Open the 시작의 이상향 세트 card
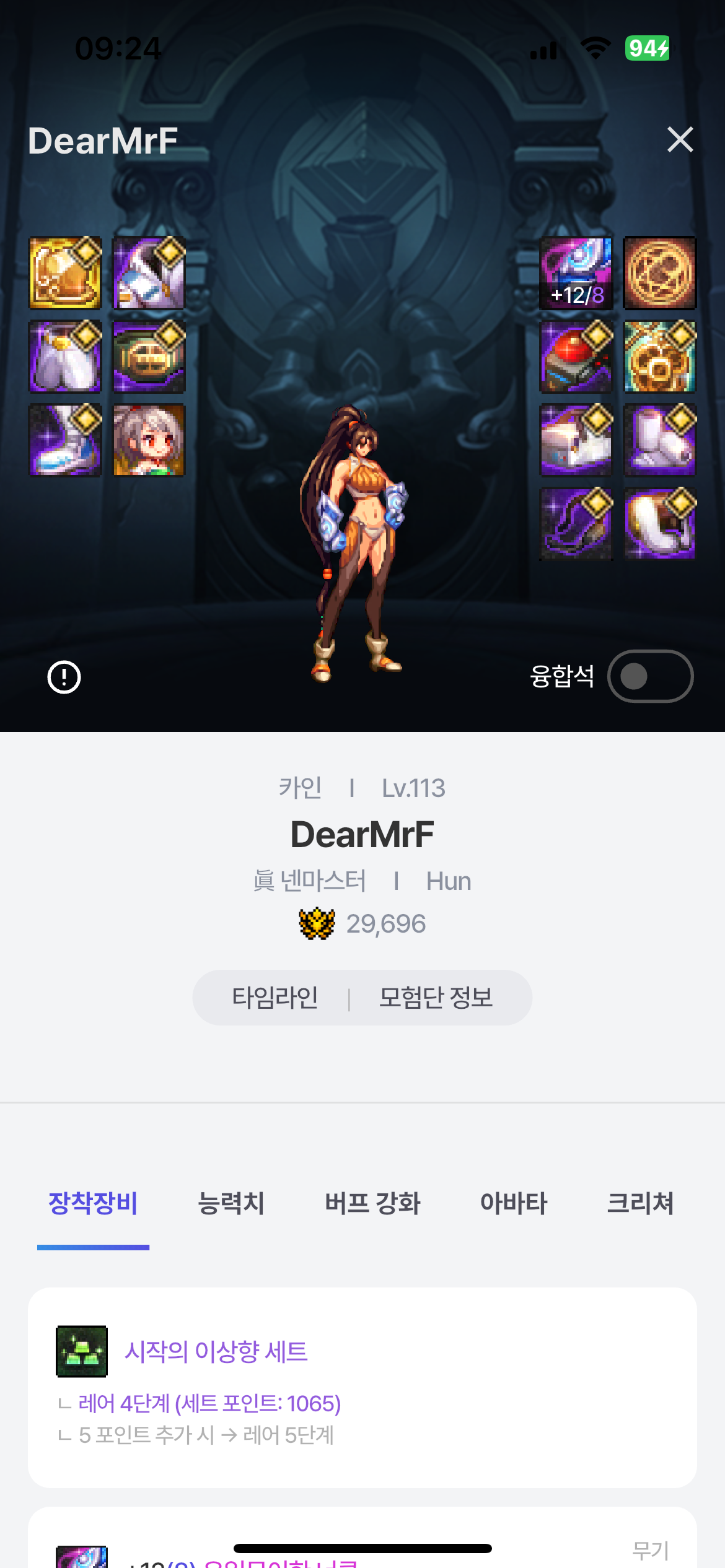725x1568 pixels. click(x=362, y=1387)
